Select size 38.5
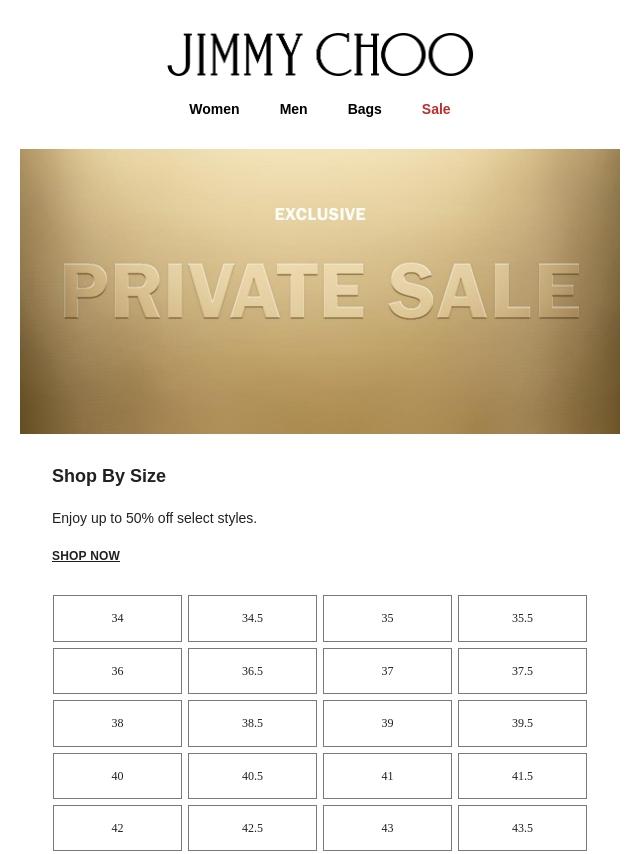 [252, 723]
